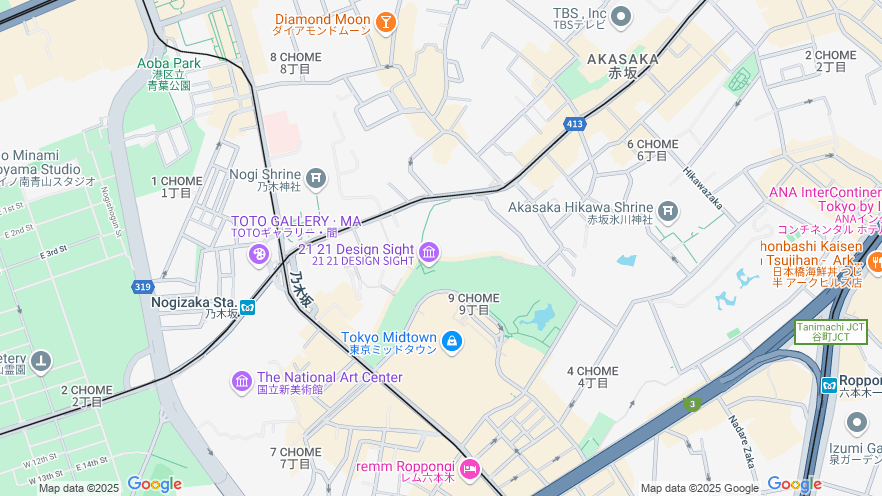The height and width of the screenshot is (496, 882).
Task: Open the Roppongi-itchome station marker
Action: coord(829,385)
